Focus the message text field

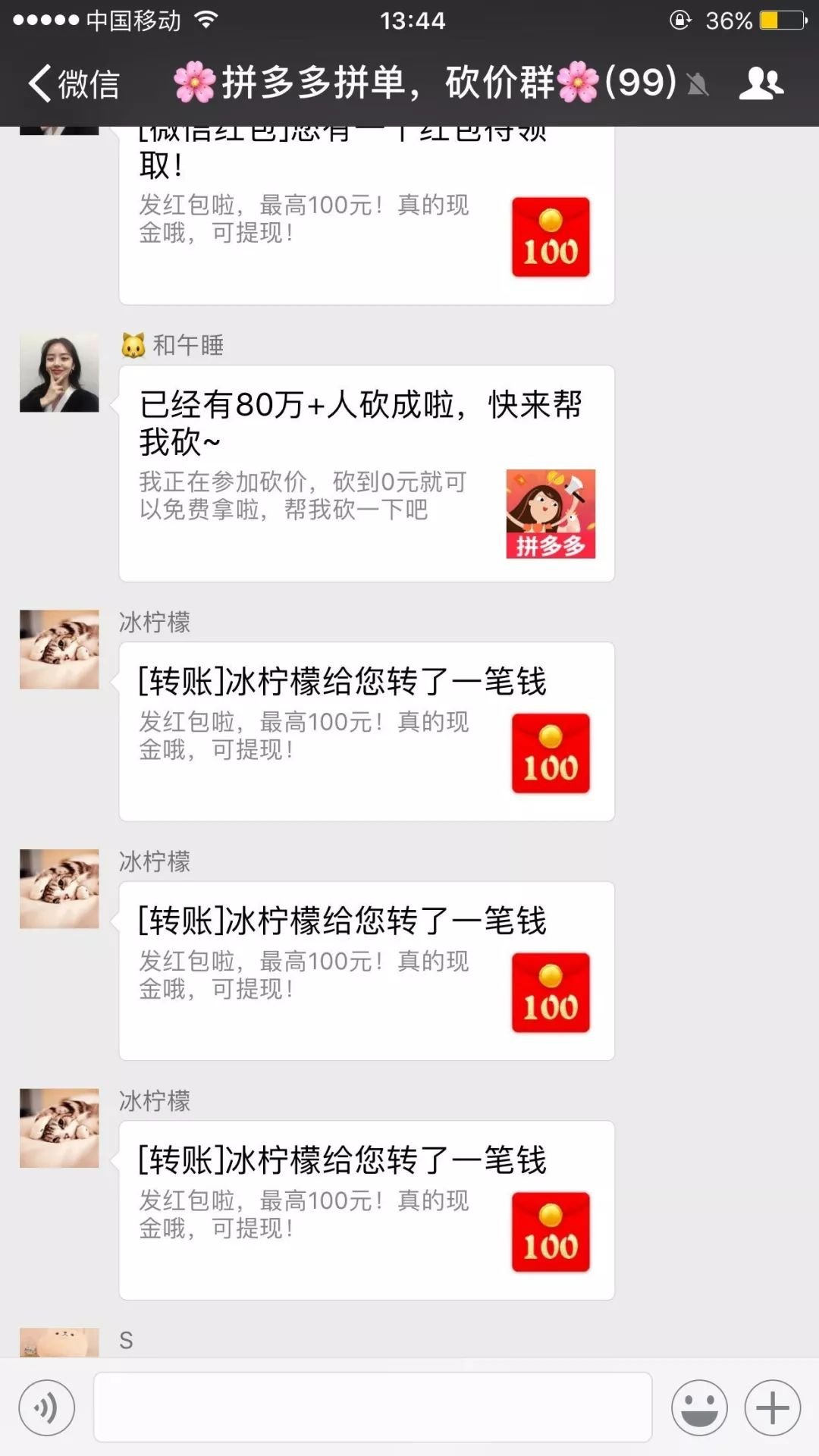[x=372, y=1407]
